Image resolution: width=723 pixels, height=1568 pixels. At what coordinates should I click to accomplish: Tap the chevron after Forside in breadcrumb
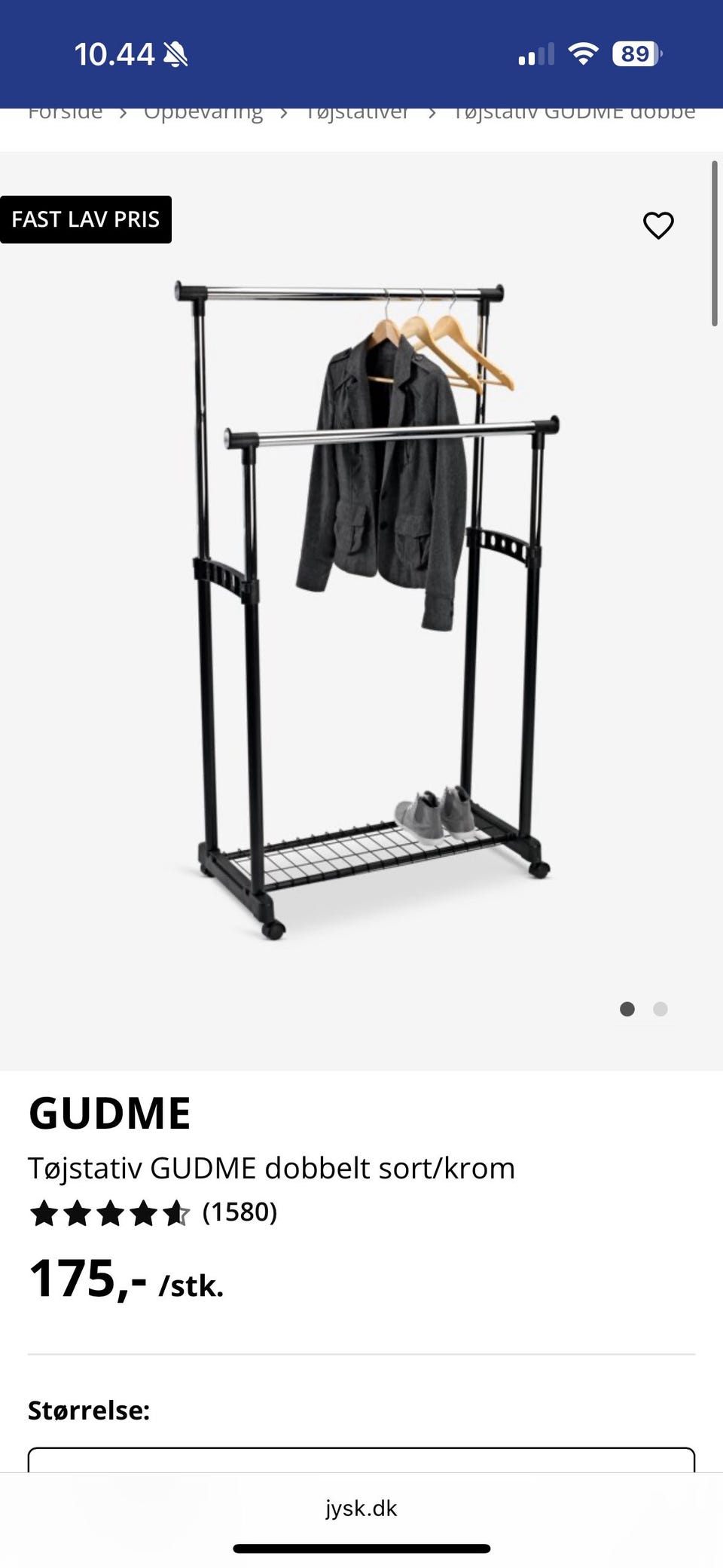(123, 113)
